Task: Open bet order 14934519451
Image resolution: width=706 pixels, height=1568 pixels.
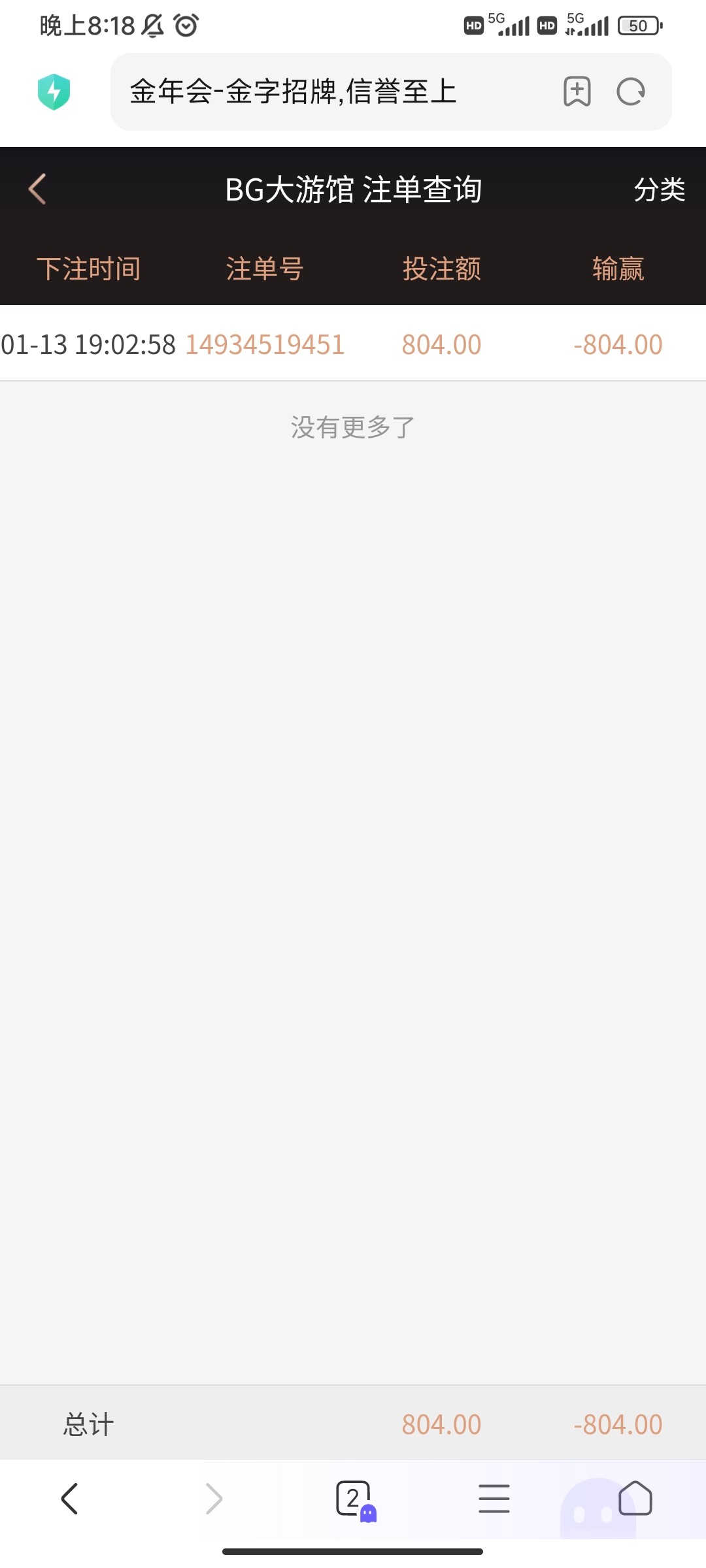Action: 265,344
